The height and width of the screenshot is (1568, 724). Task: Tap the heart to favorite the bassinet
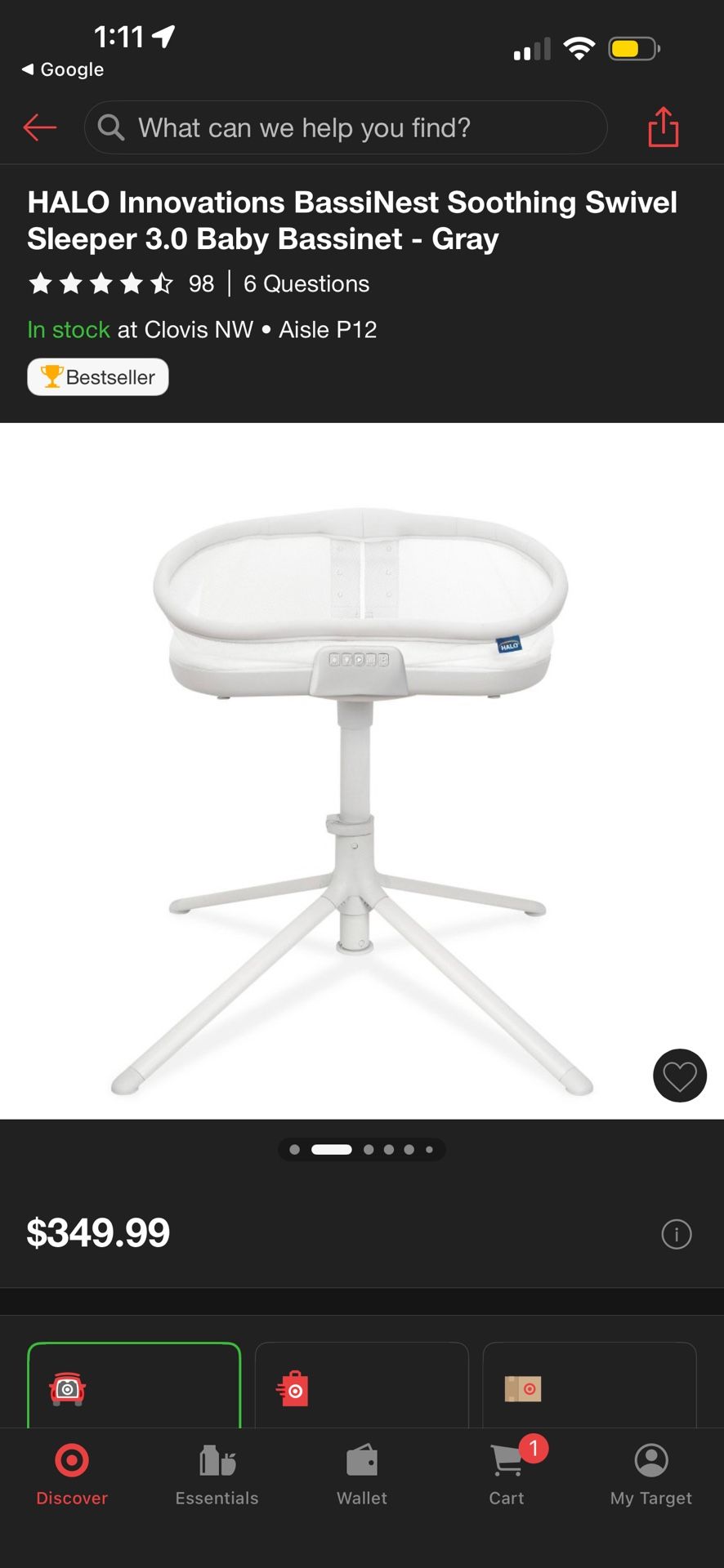679,1076
